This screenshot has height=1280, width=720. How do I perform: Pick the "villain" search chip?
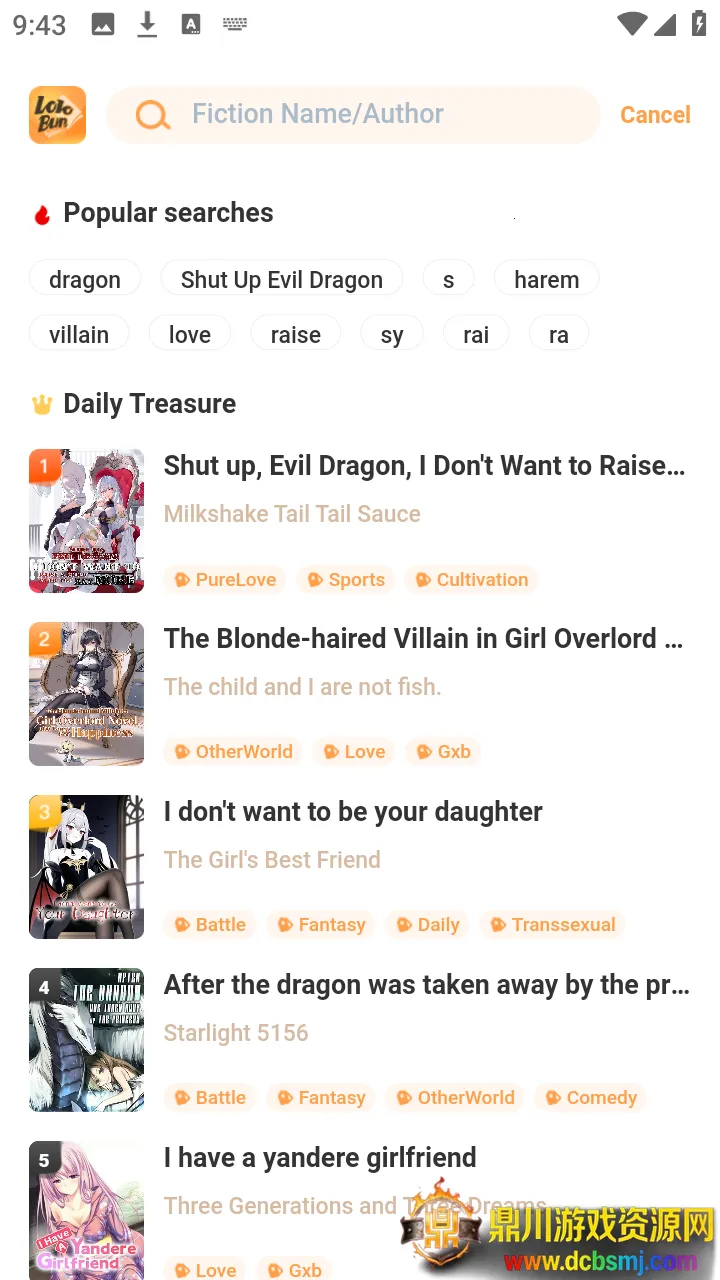[79, 335]
